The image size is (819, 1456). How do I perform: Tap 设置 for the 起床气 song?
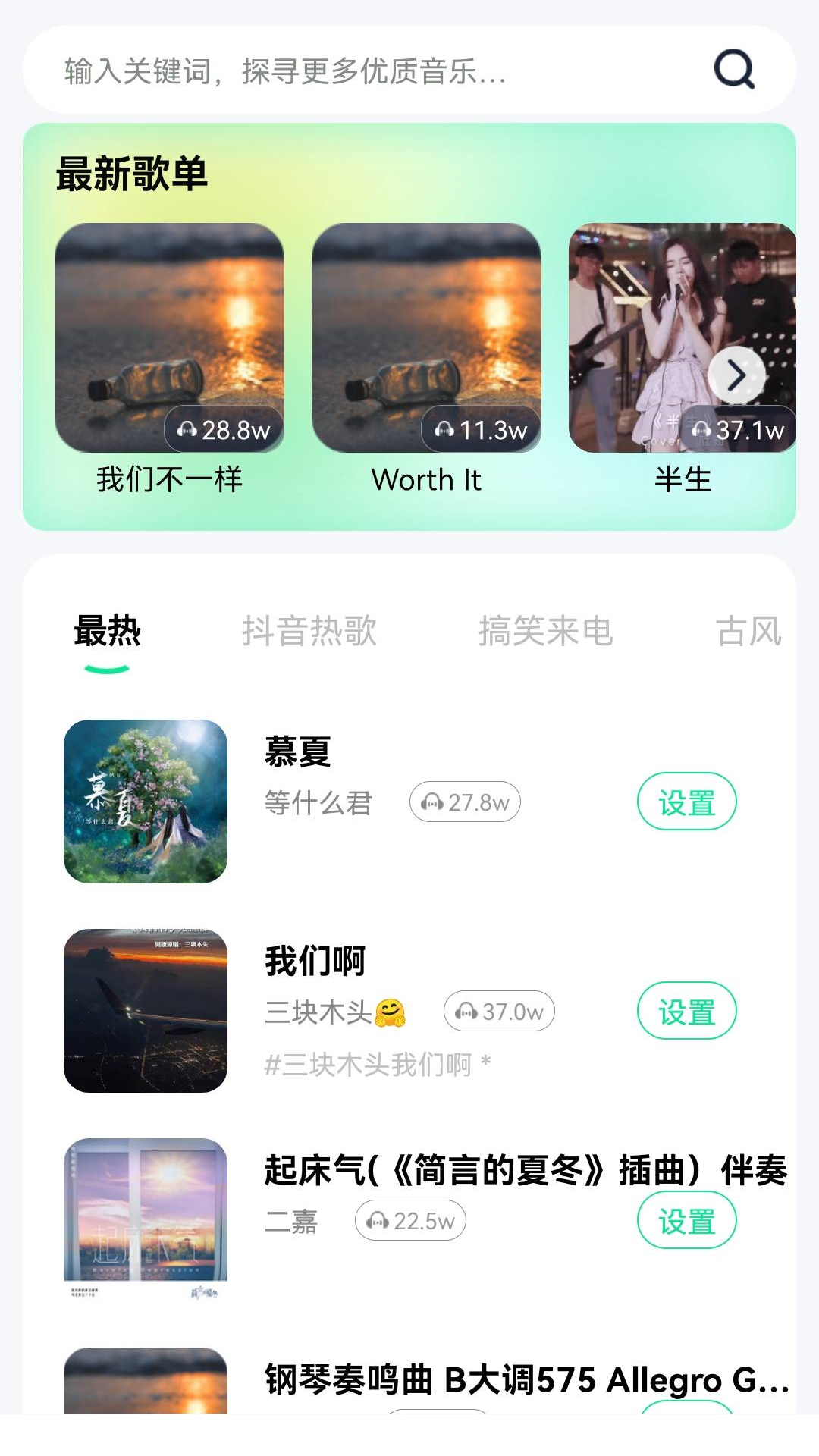coord(686,1220)
